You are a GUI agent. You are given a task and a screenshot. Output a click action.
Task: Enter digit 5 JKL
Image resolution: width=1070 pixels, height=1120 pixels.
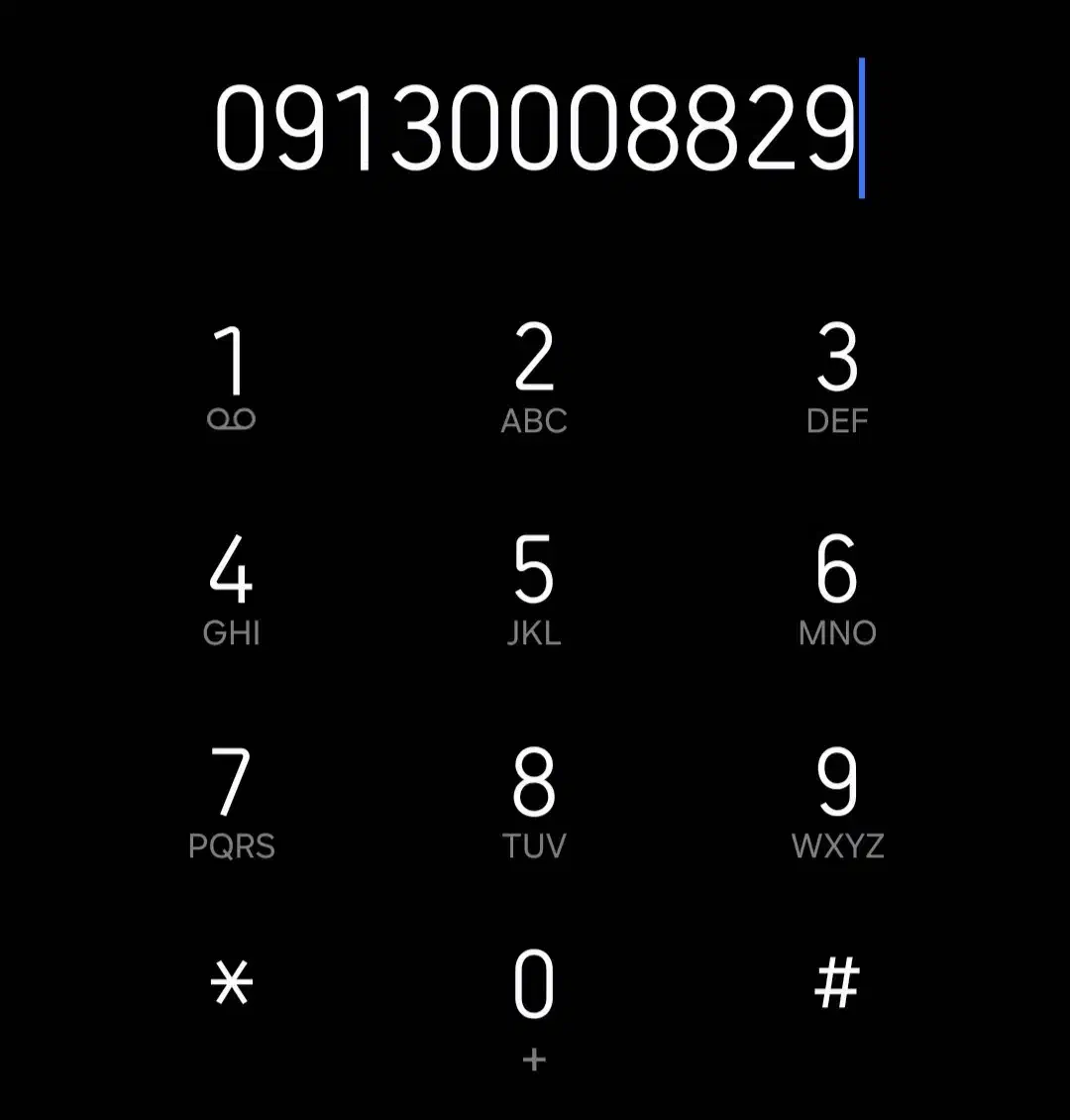coord(534,590)
